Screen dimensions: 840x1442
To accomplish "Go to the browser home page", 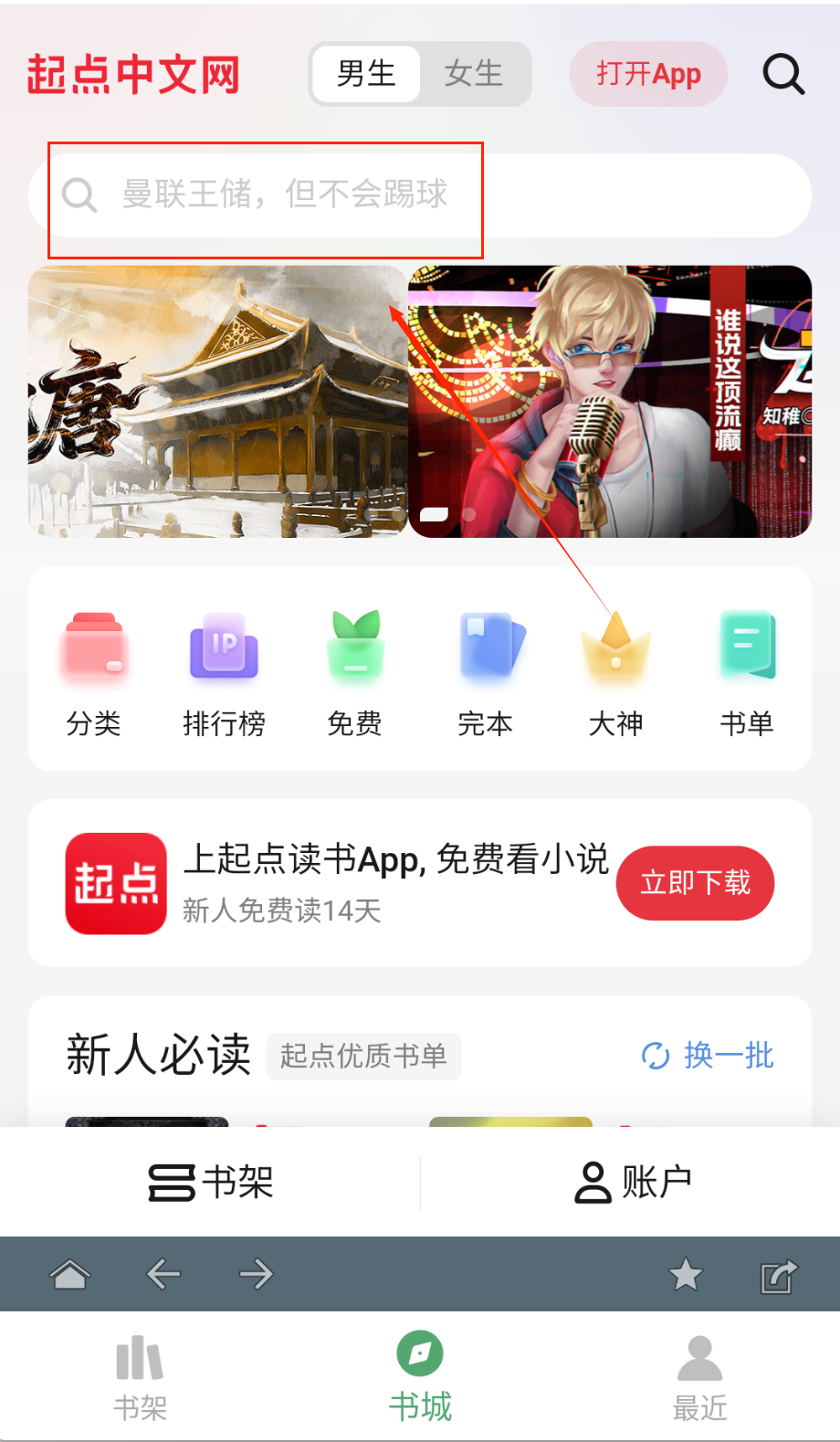I will 69,1274.
